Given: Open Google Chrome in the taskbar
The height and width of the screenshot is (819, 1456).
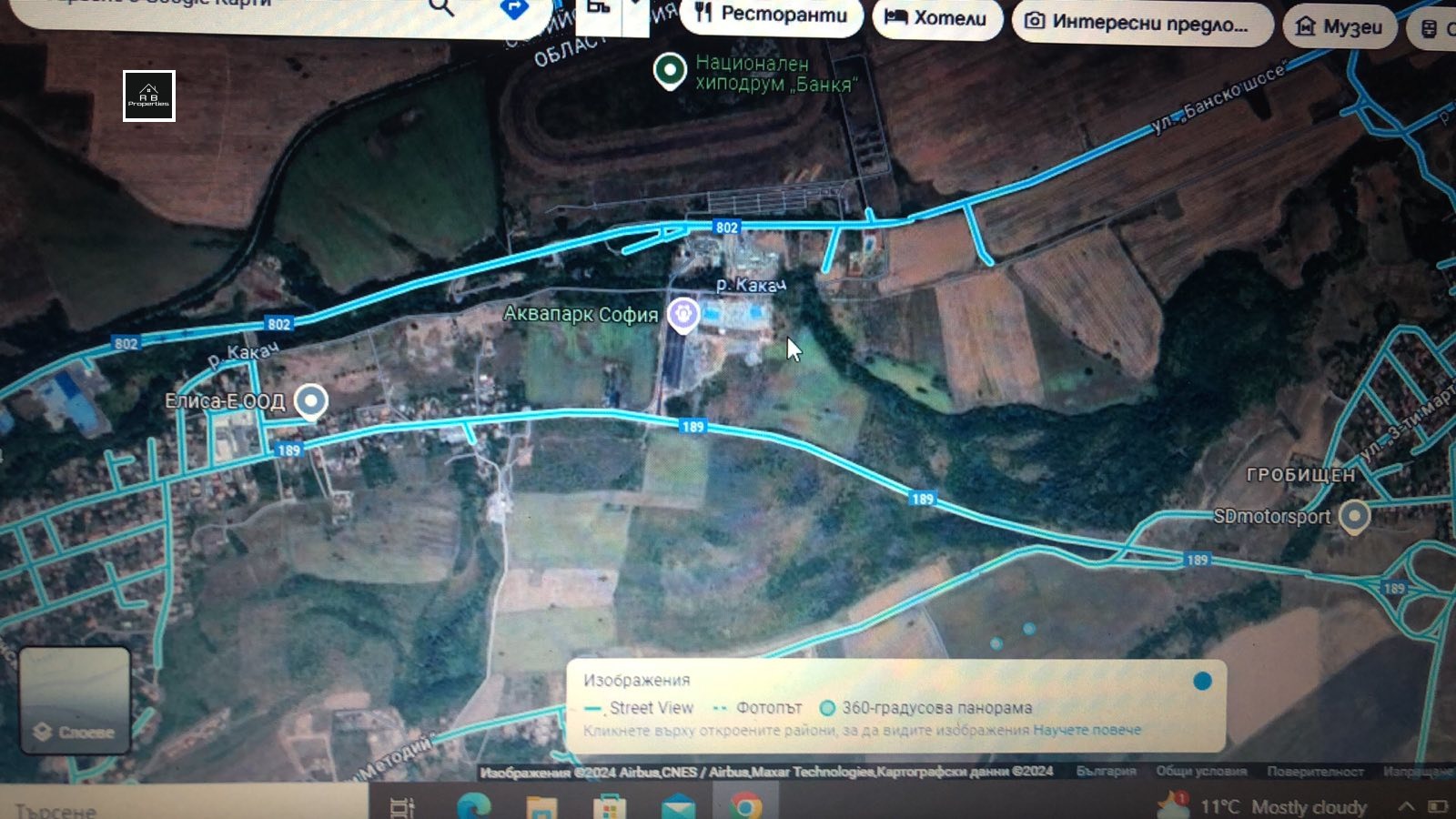Looking at the screenshot, I should [x=745, y=805].
